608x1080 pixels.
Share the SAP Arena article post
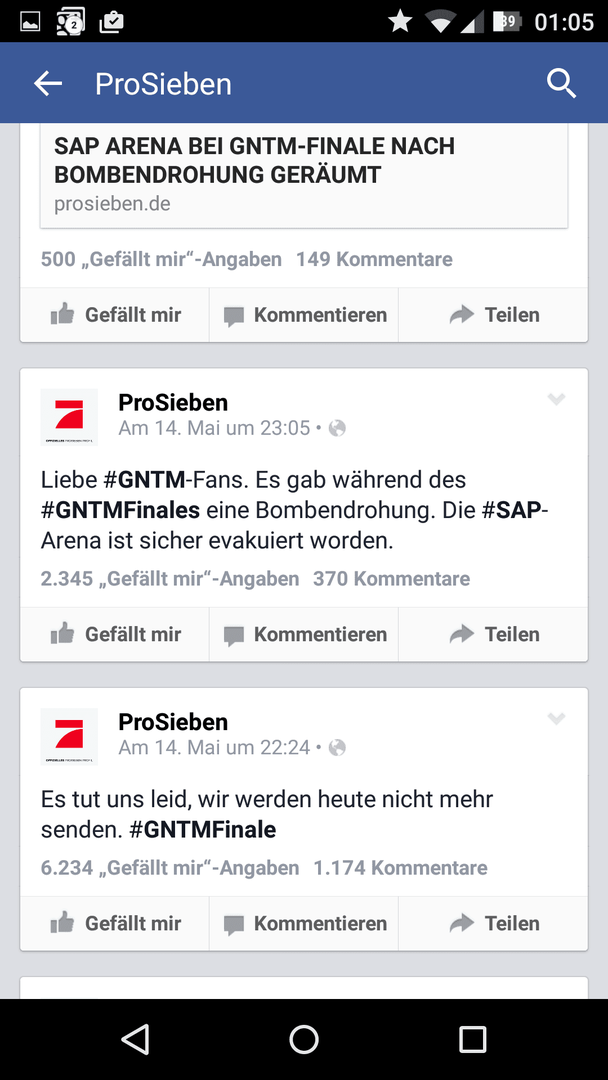[493, 315]
